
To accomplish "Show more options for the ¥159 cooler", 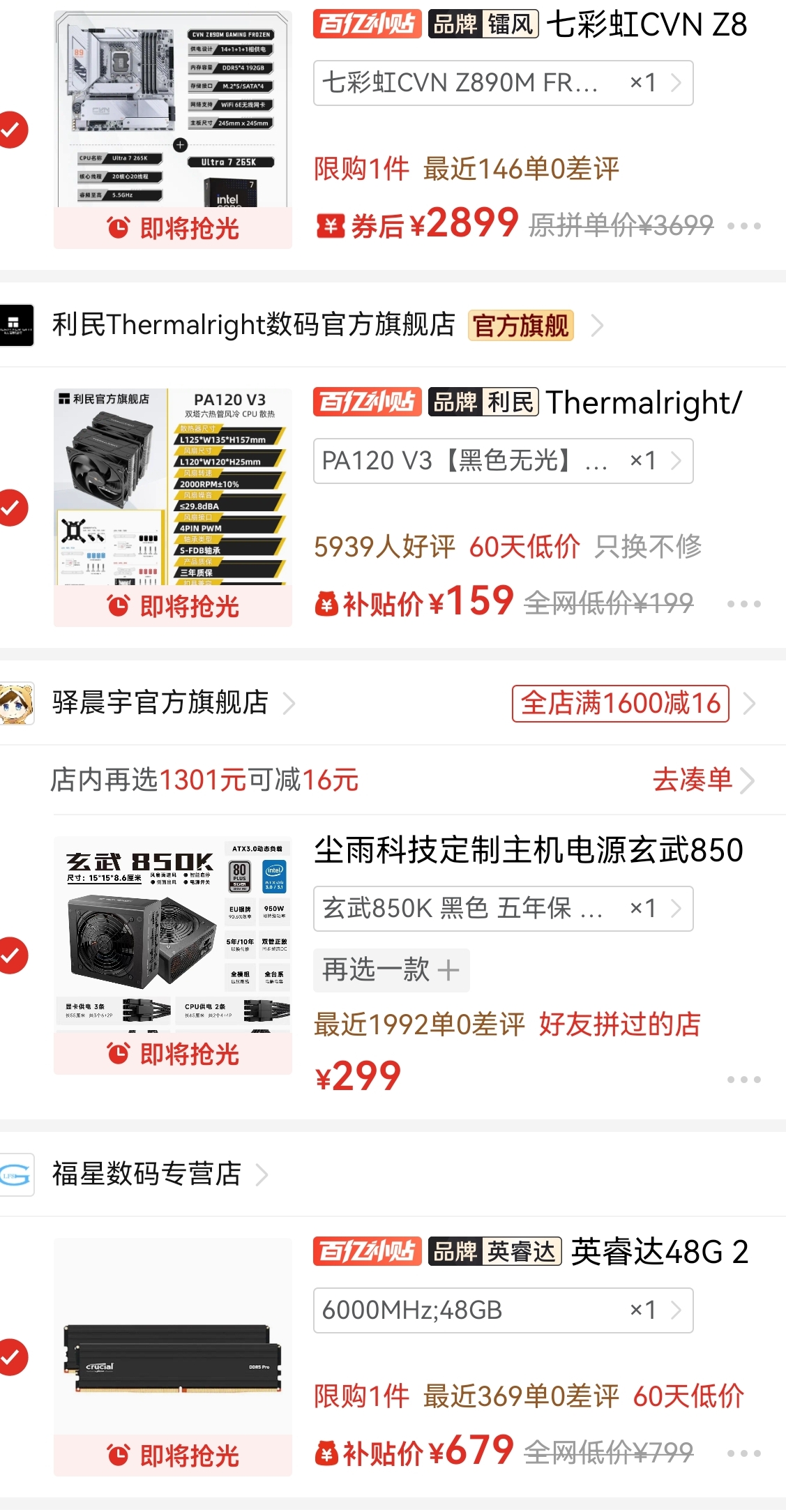I will [743, 604].
